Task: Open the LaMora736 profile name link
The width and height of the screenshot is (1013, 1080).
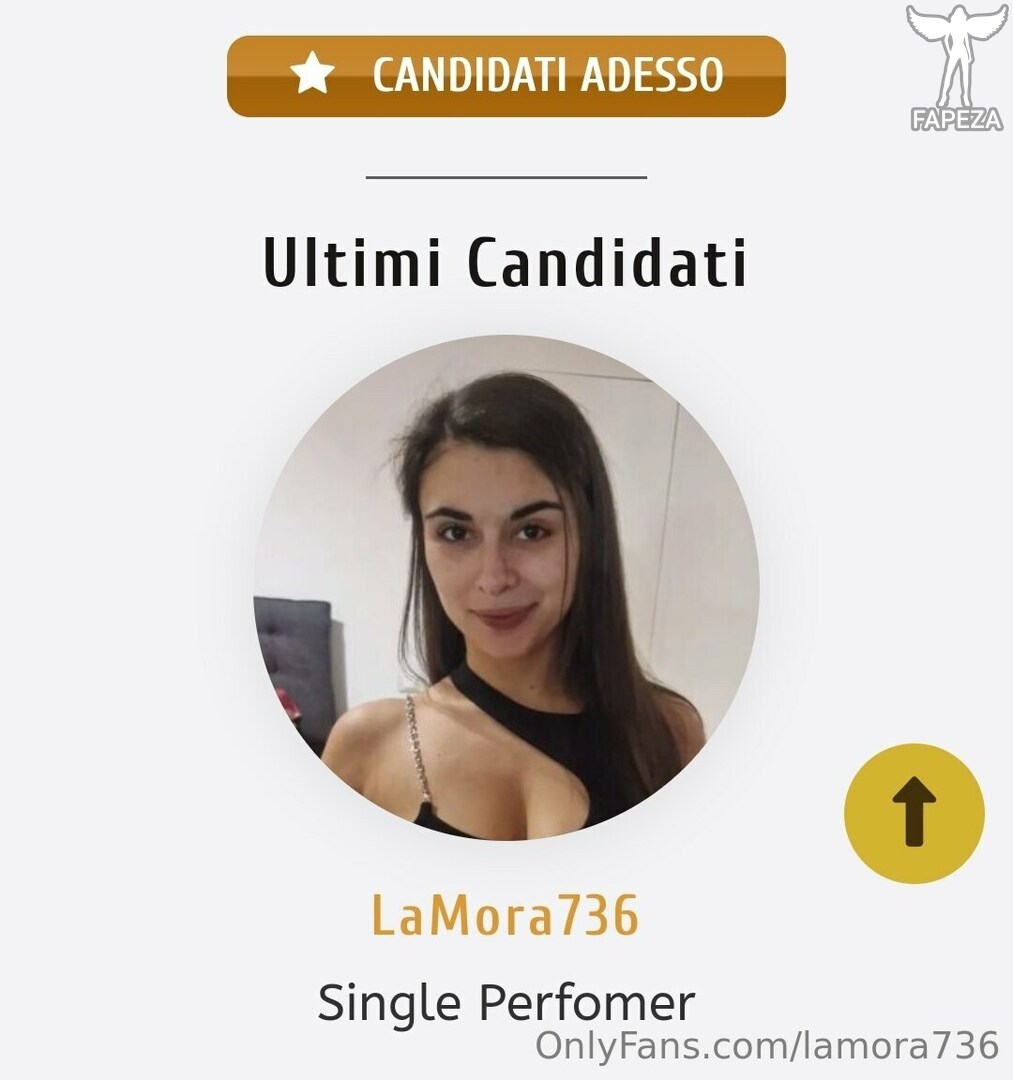Action: tap(505, 916)
